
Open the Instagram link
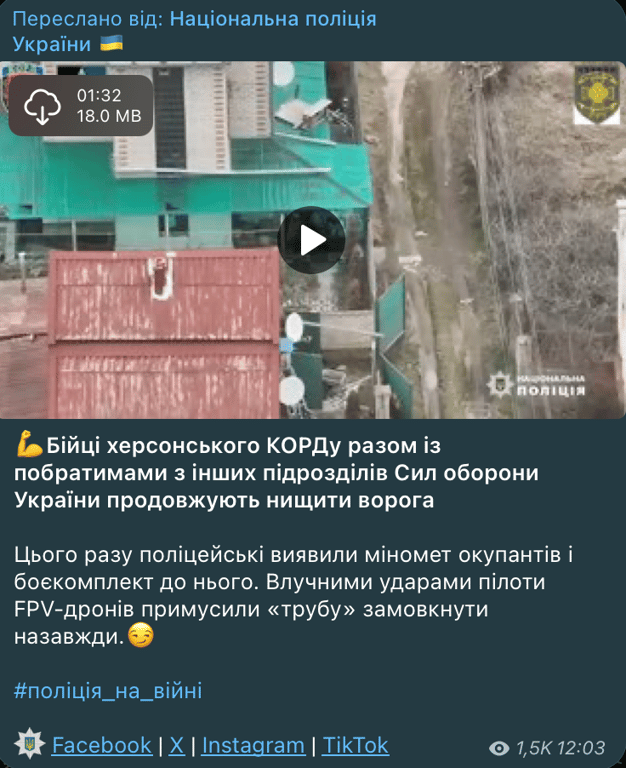point(253,745)
